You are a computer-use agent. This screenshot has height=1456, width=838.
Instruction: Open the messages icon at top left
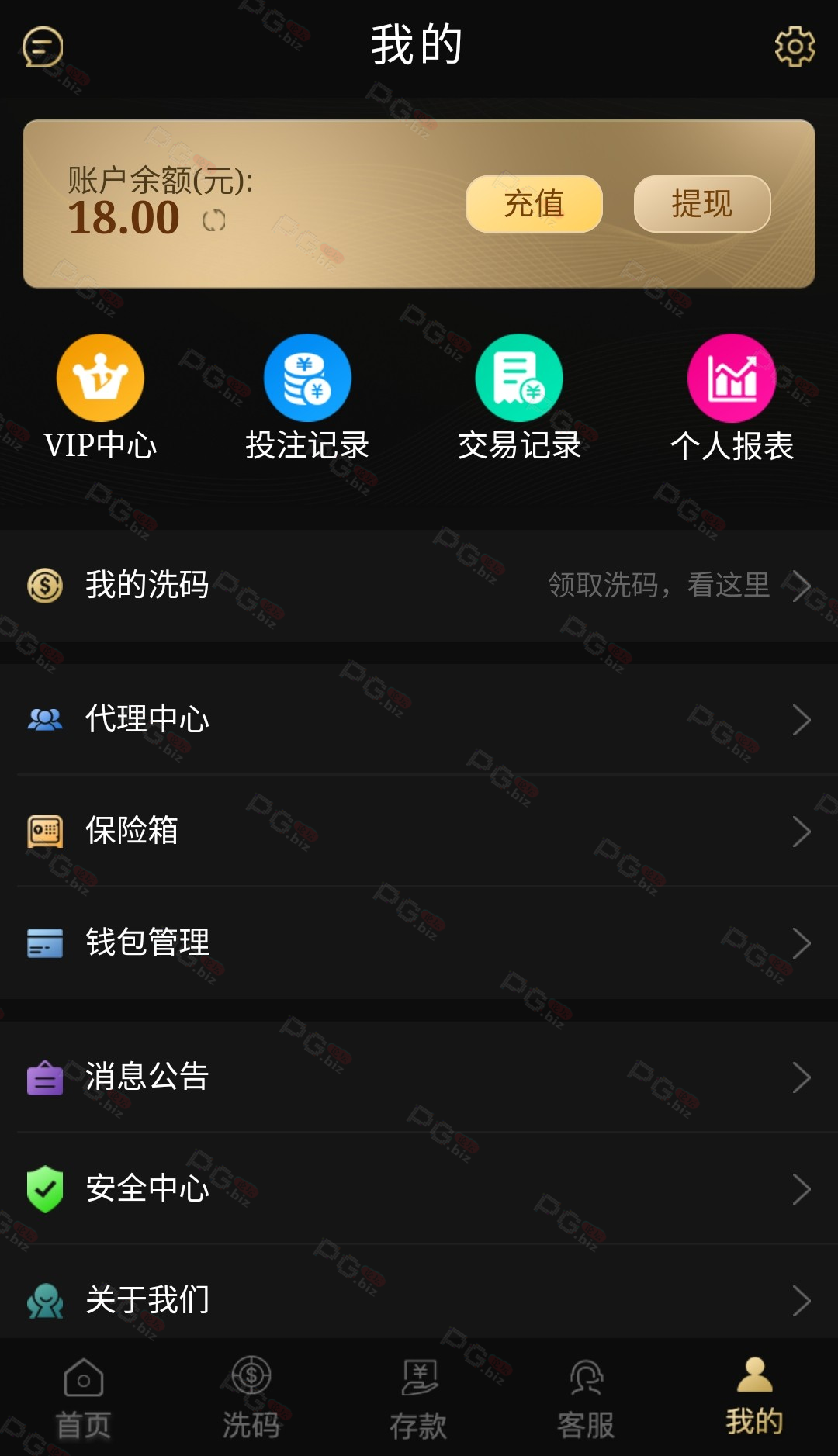[x=43, y=47]
